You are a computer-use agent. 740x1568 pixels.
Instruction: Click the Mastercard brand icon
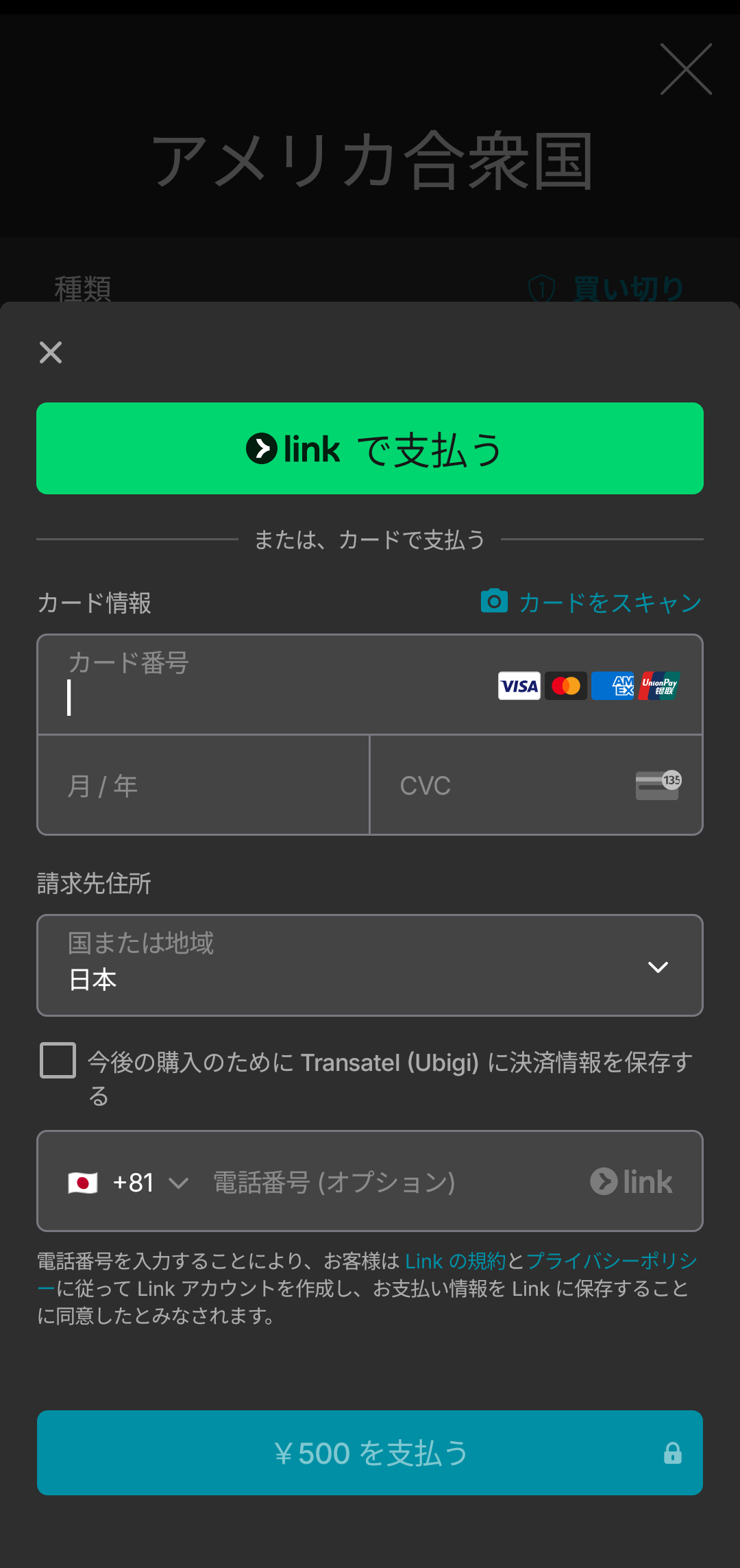pyautogui.click(x=565, y=686)
